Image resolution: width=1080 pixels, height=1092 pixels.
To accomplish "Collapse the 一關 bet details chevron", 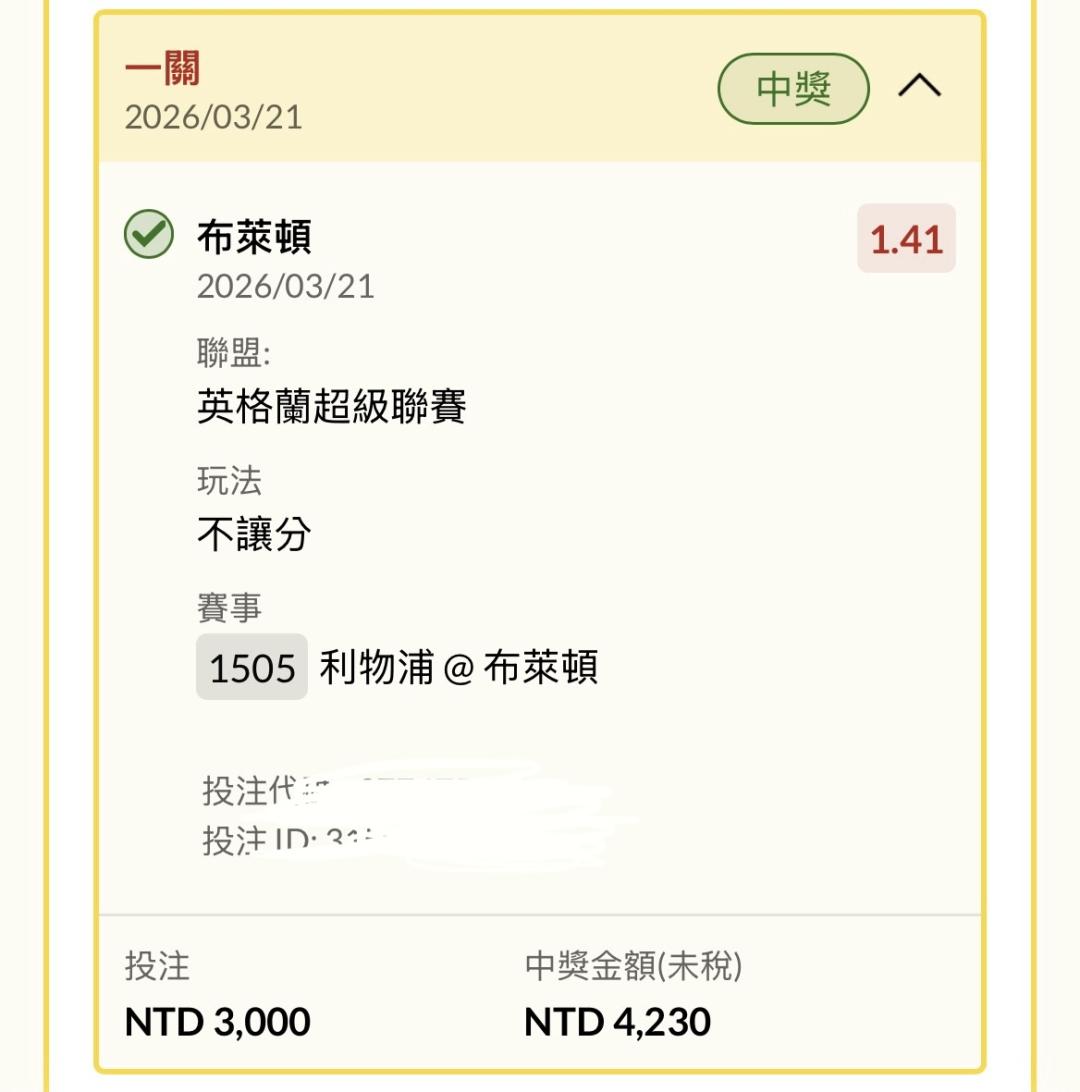I will pos(919,86).
